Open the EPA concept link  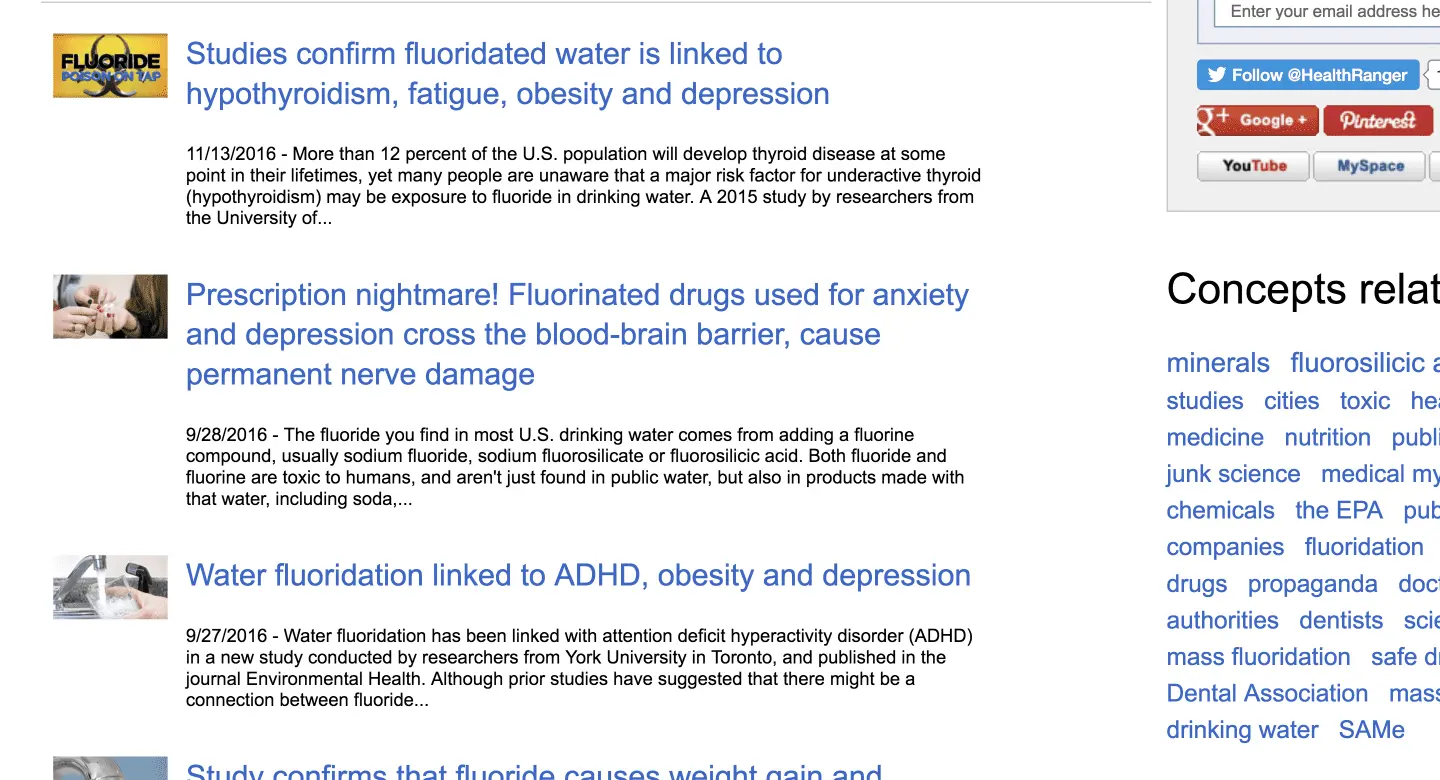pyautogui.click(x=1338, y=510)
